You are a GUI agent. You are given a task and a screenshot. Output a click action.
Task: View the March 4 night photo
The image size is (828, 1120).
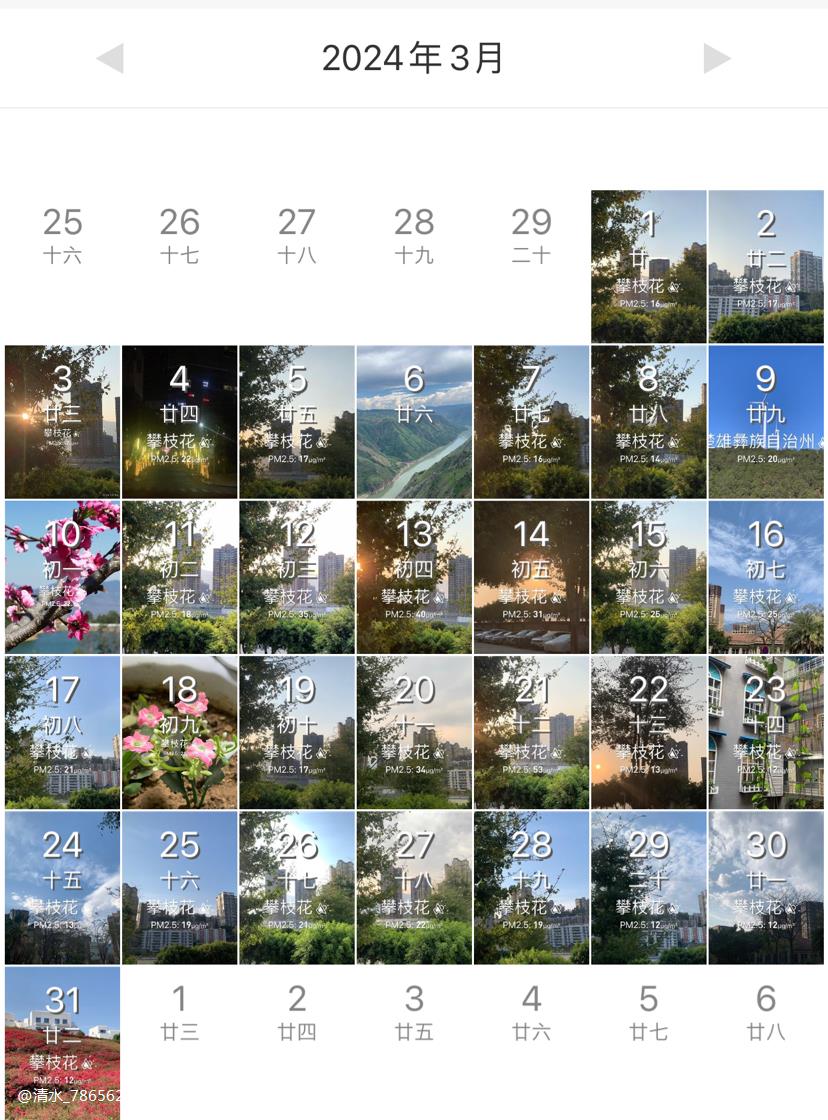coord(180,422)
